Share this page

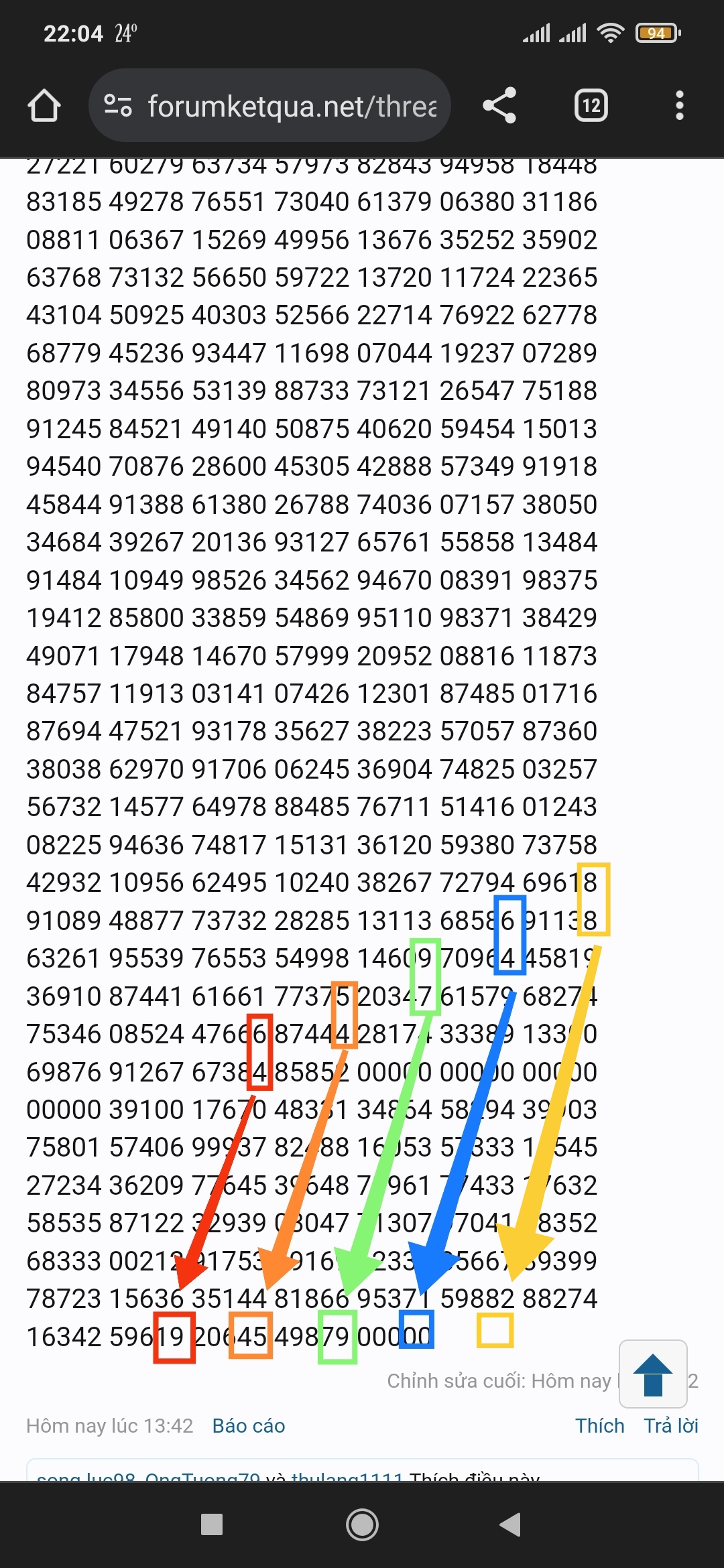click(x=499, y=105)
